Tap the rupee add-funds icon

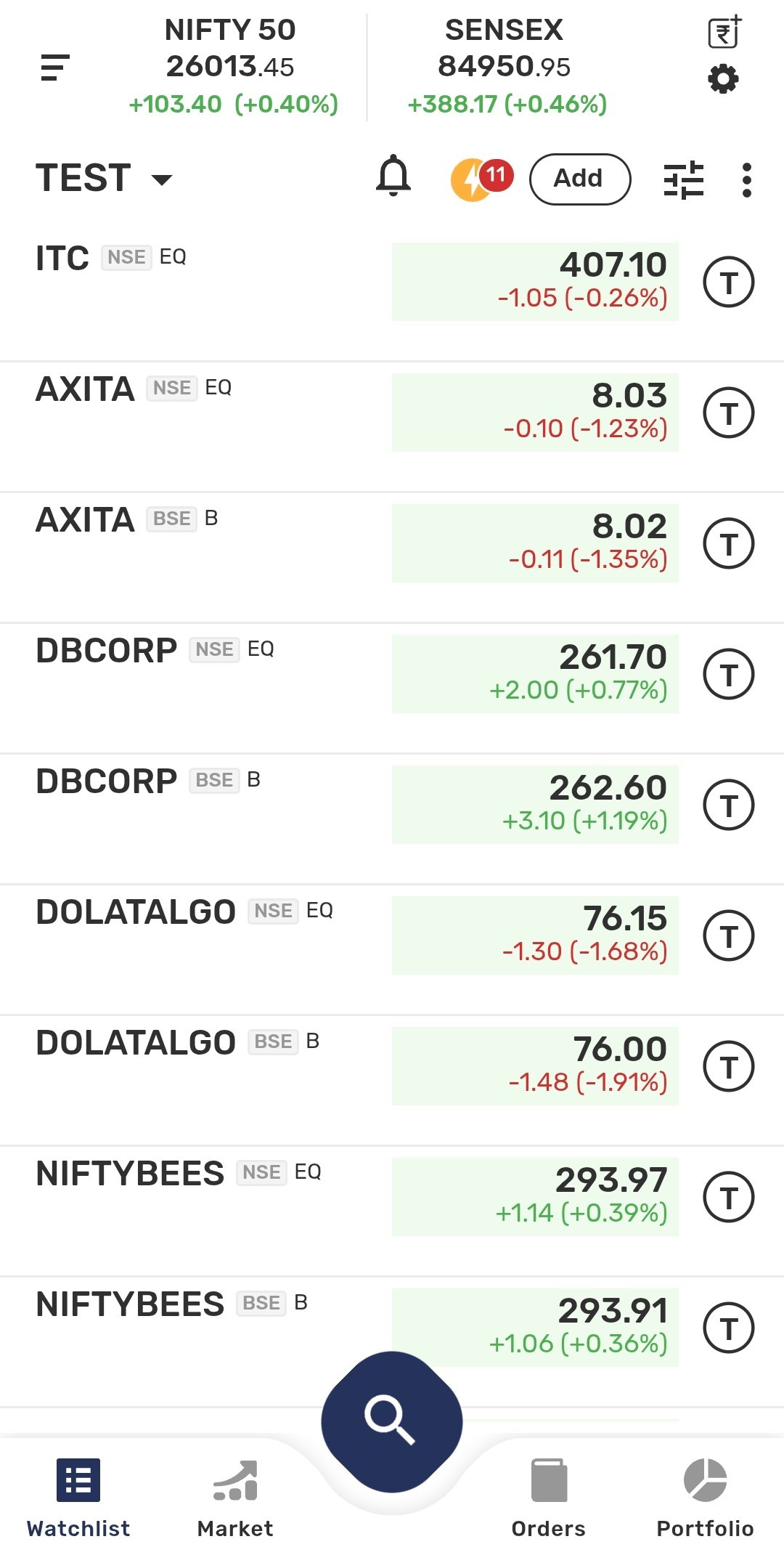tap(724, 32)
